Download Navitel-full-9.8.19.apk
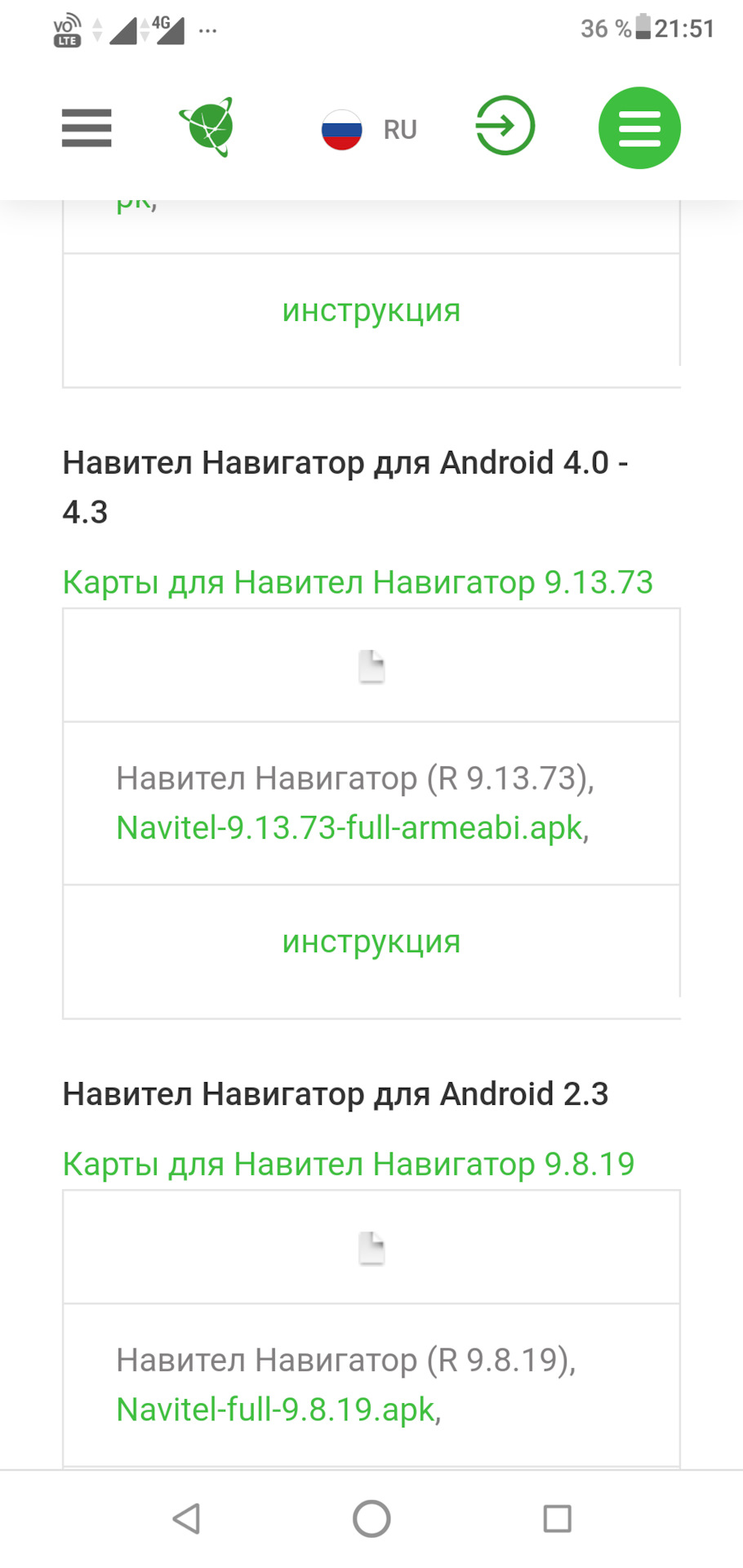The width and height of the screenshot is (743, 1568). (276, 1410)
